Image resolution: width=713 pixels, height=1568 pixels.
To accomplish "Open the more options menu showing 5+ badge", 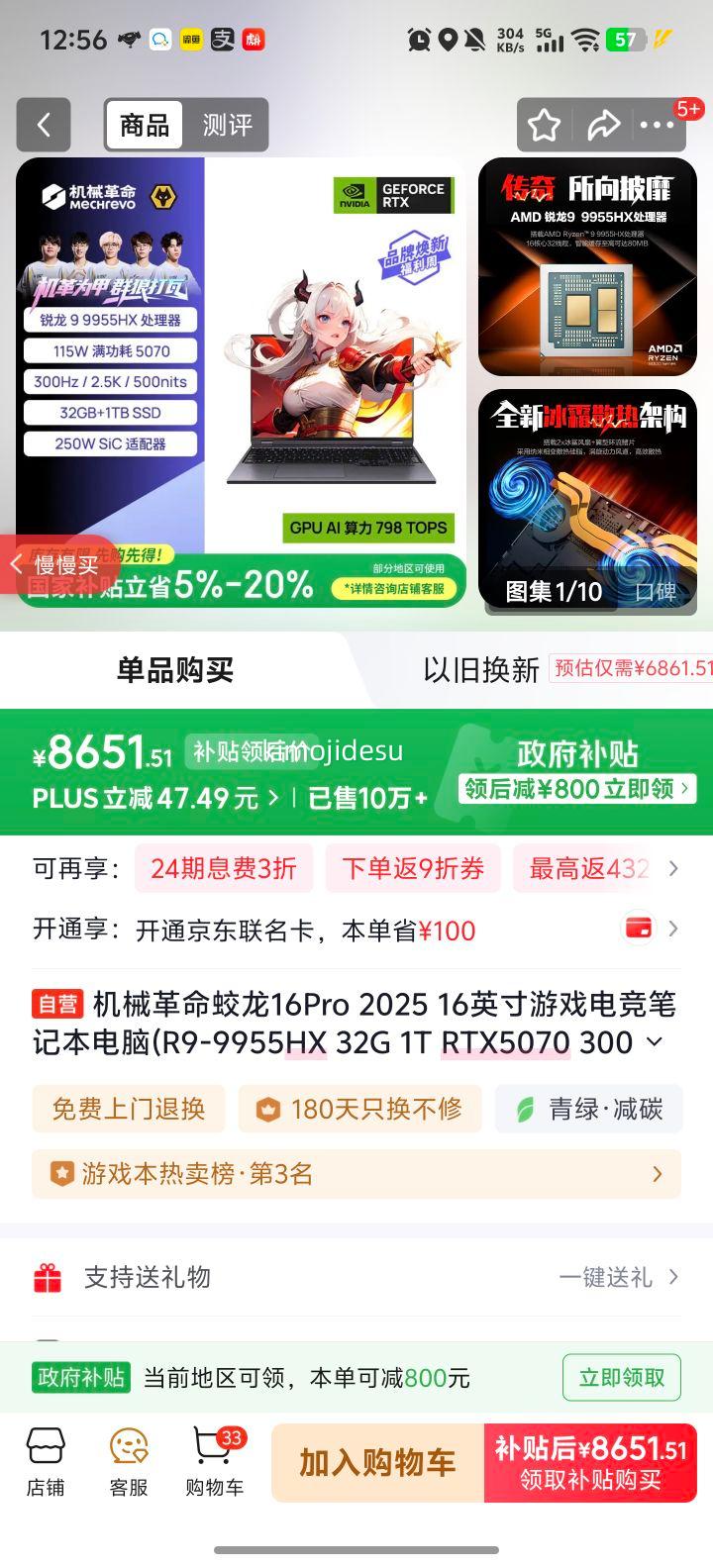I will click(659, 125).
